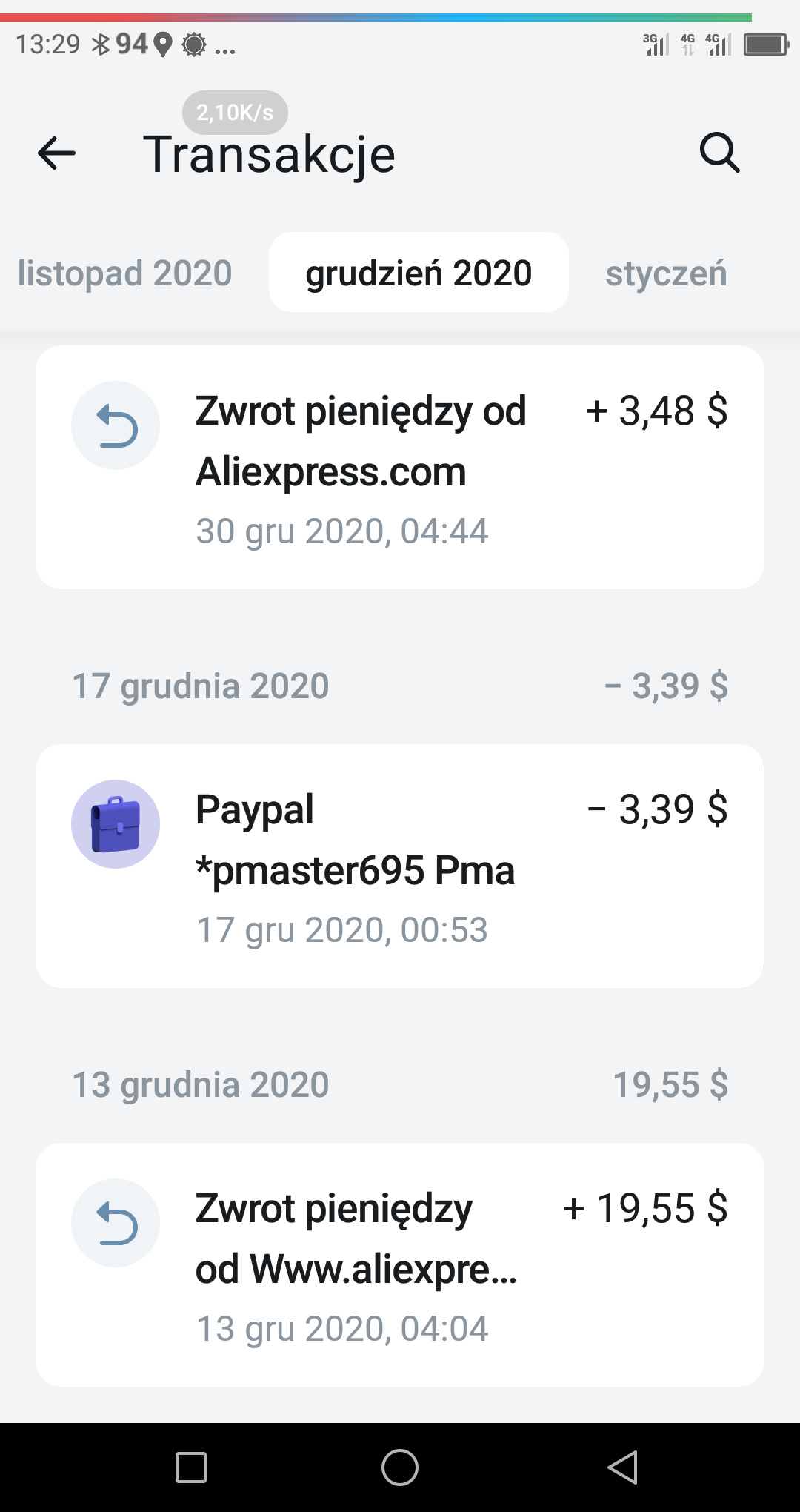
Task: Open the Paypal *pmaster695 Pma transaction
Action: click(400, 866)
